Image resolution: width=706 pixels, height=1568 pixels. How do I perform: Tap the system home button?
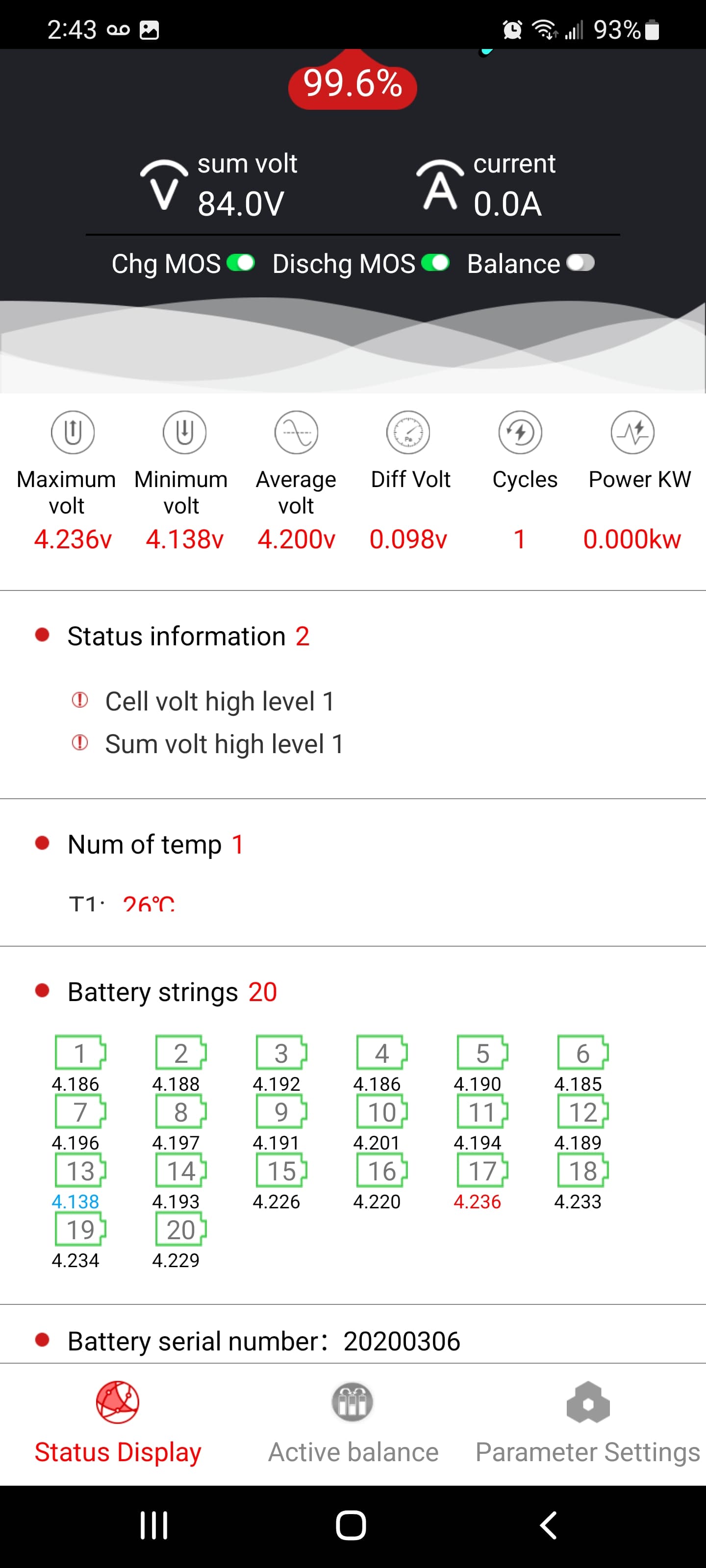(x=351, y=1525)
